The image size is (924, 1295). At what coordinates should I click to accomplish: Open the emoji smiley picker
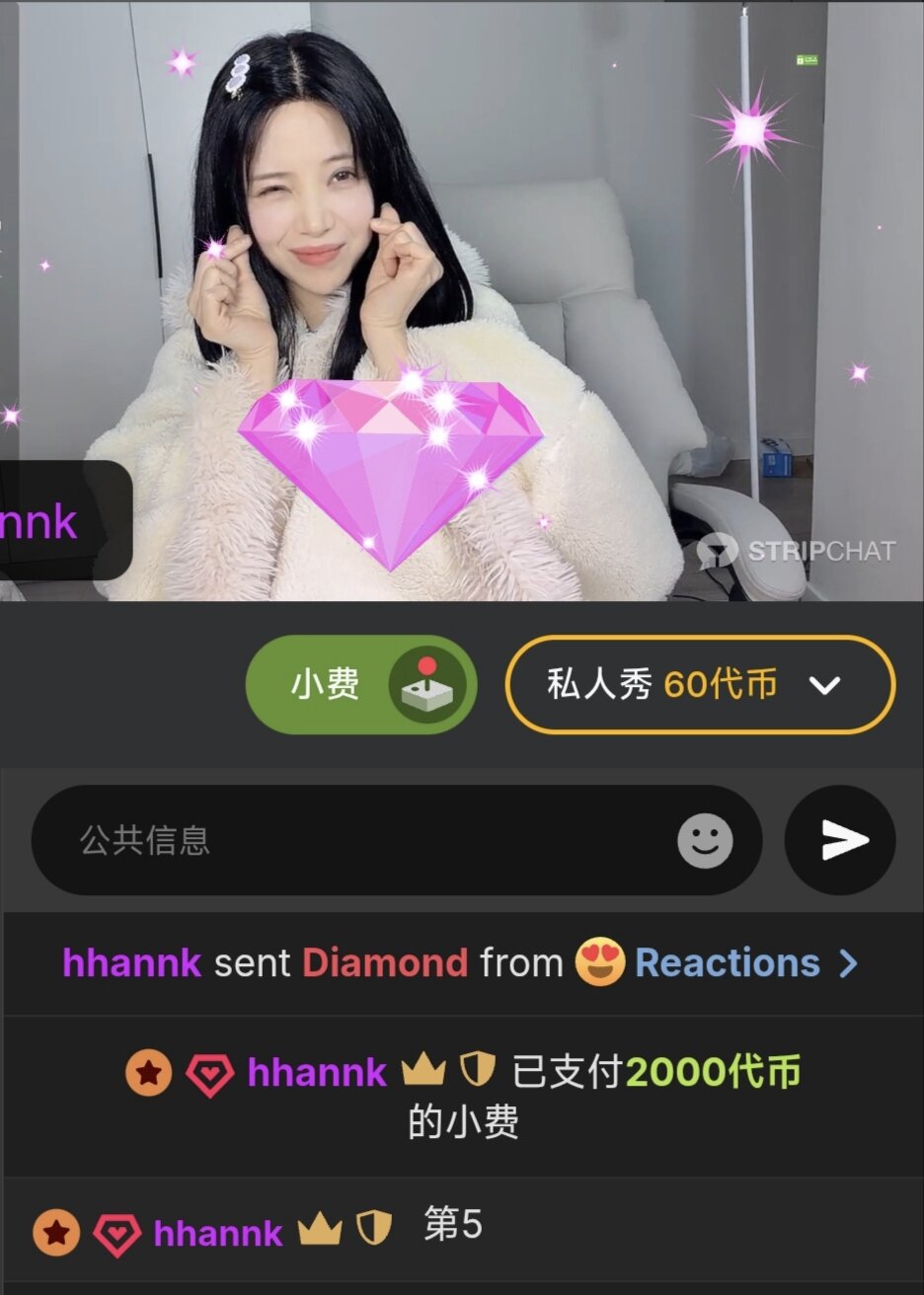tap(705, 841)
